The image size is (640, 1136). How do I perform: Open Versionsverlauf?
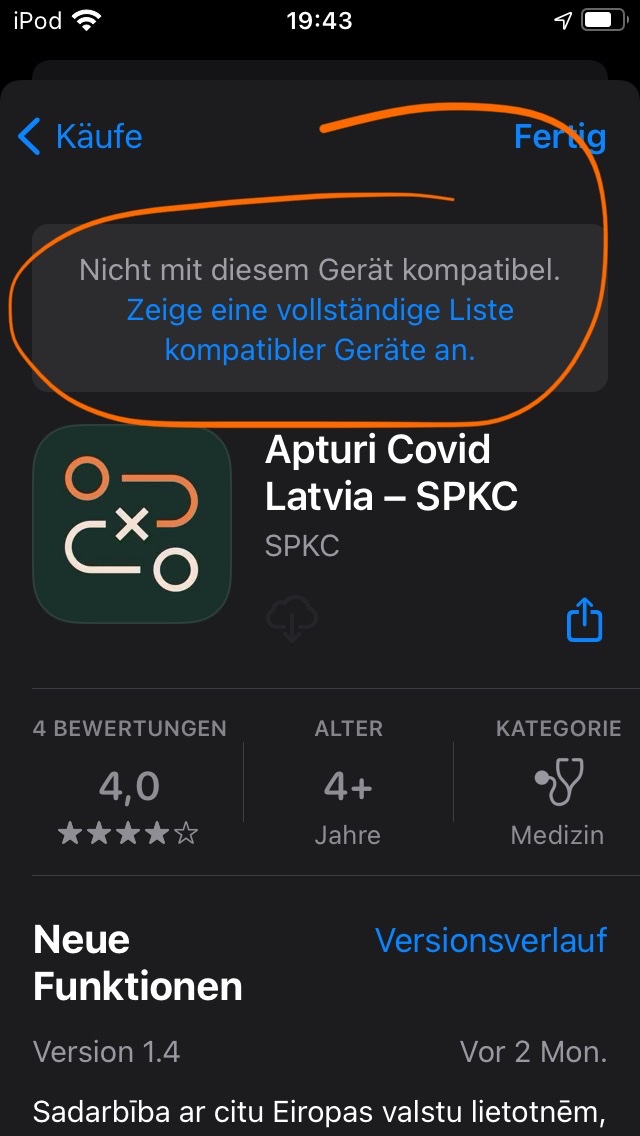[x=490, y=940]
